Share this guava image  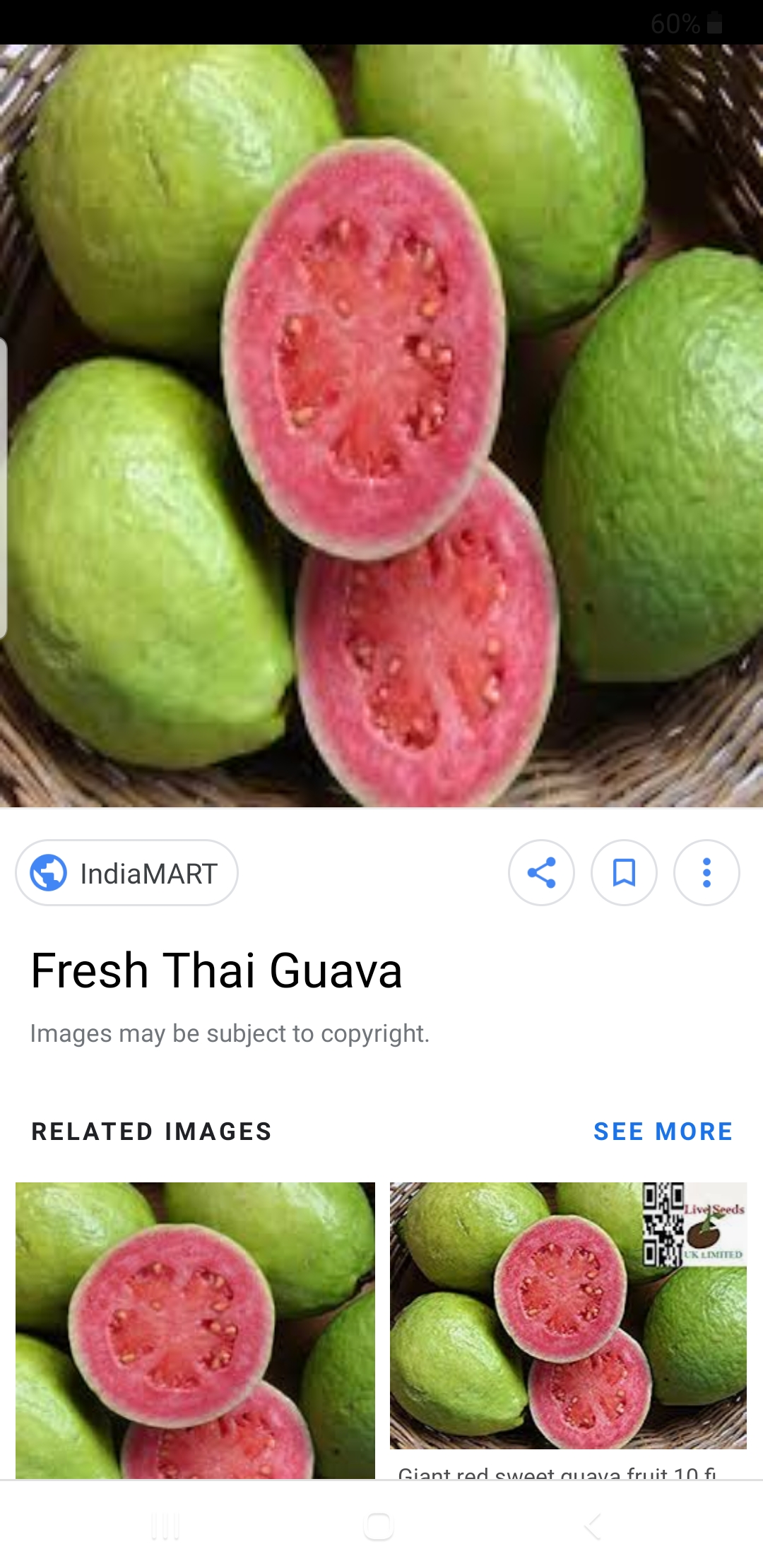tap(541, 873)
